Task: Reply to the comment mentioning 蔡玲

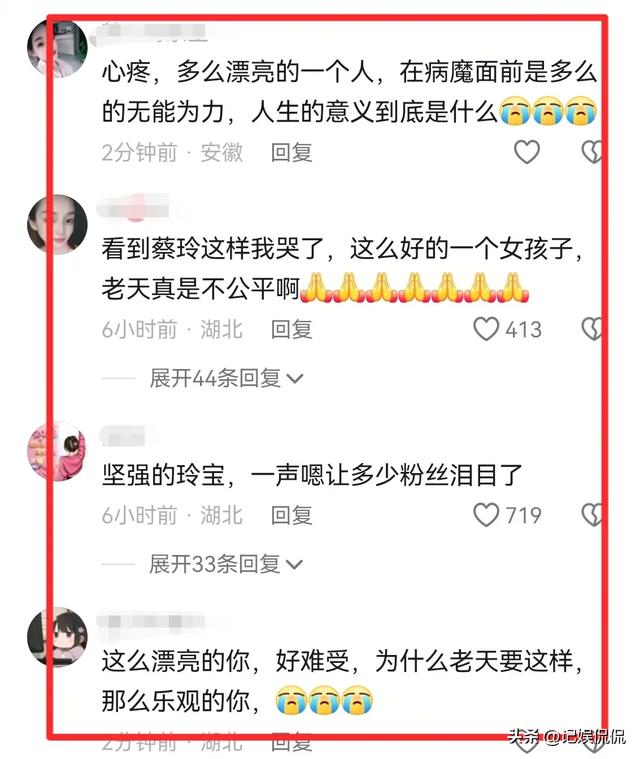Action: (x=292, y=329)
